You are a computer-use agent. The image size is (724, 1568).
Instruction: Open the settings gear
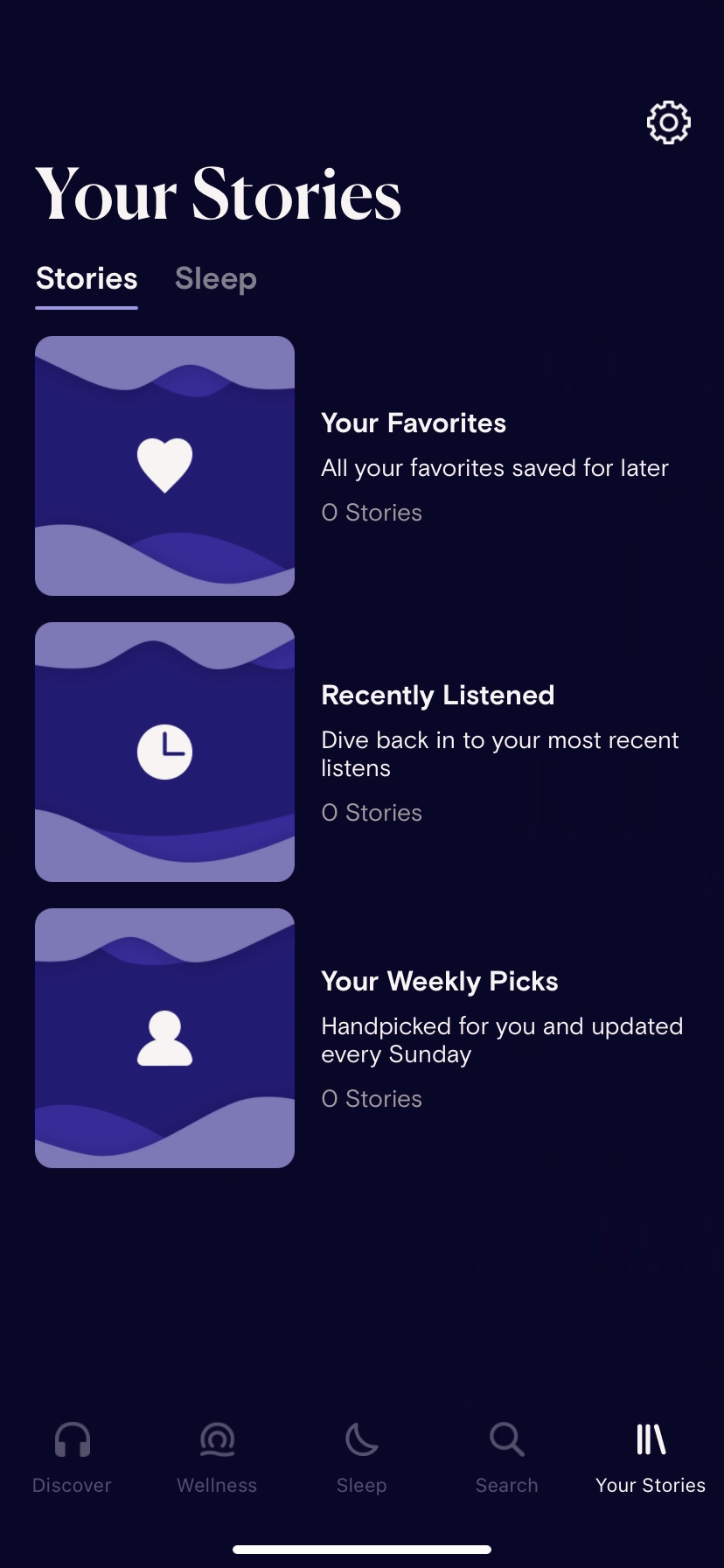click(669, 122)
